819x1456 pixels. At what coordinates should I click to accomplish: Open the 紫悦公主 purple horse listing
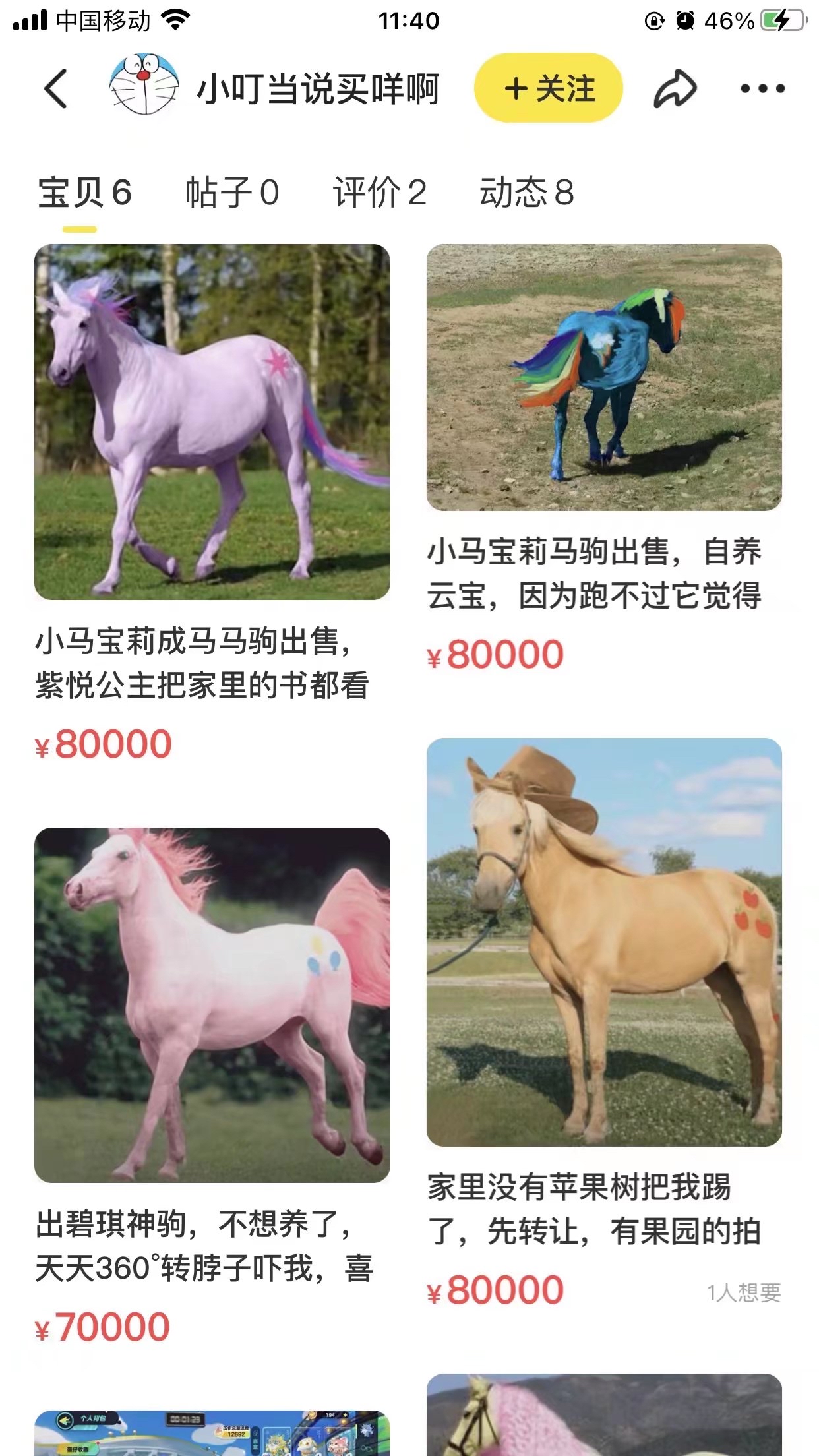point(212,422)
